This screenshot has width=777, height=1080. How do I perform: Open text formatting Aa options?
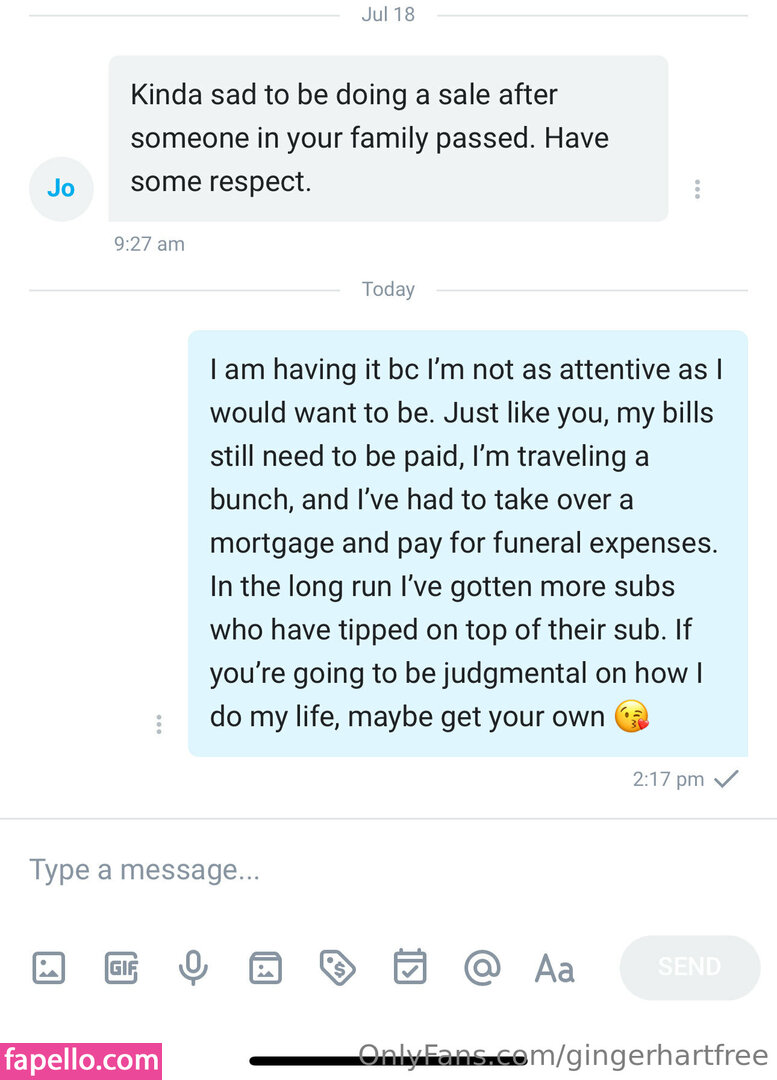pyautogui.click(x=554, y=968)
